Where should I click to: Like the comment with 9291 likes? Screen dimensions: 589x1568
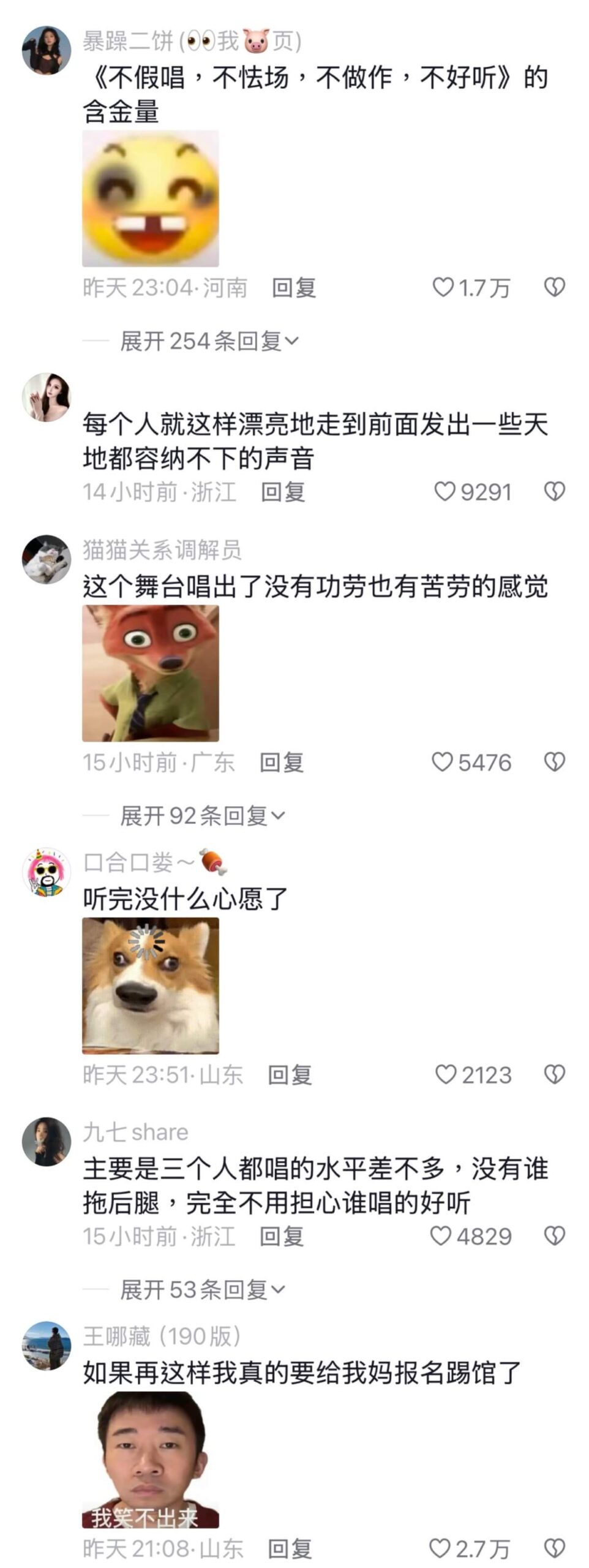(x=445, y=491)
